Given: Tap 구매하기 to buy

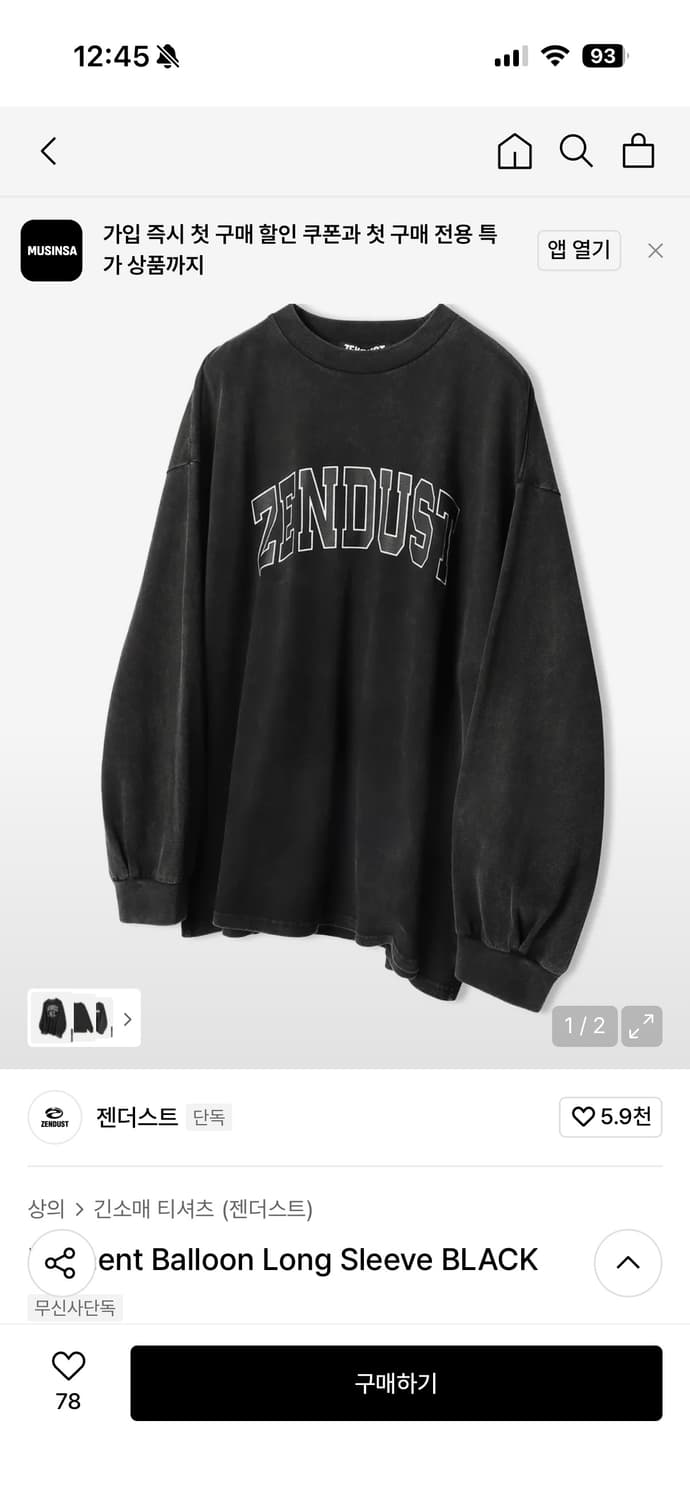Looking at the screenshot, I should point(396,1383).
